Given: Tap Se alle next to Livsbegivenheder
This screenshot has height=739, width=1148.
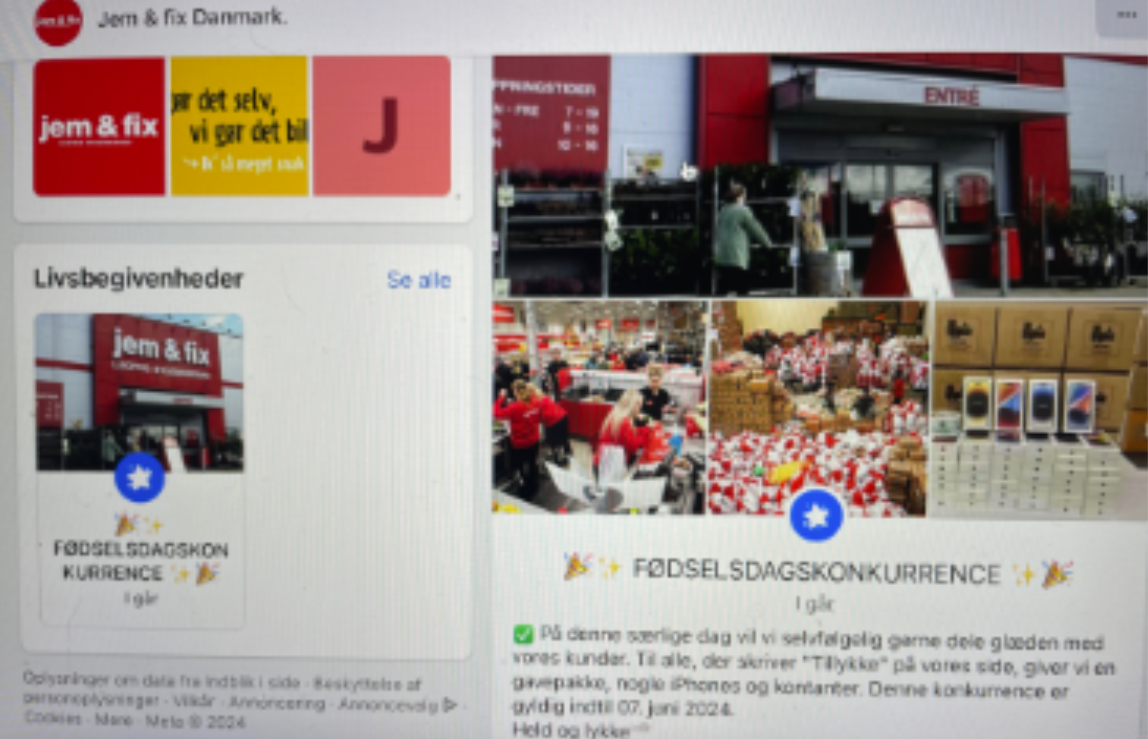Looking at the screenshot, I should [x=418, y=280].
